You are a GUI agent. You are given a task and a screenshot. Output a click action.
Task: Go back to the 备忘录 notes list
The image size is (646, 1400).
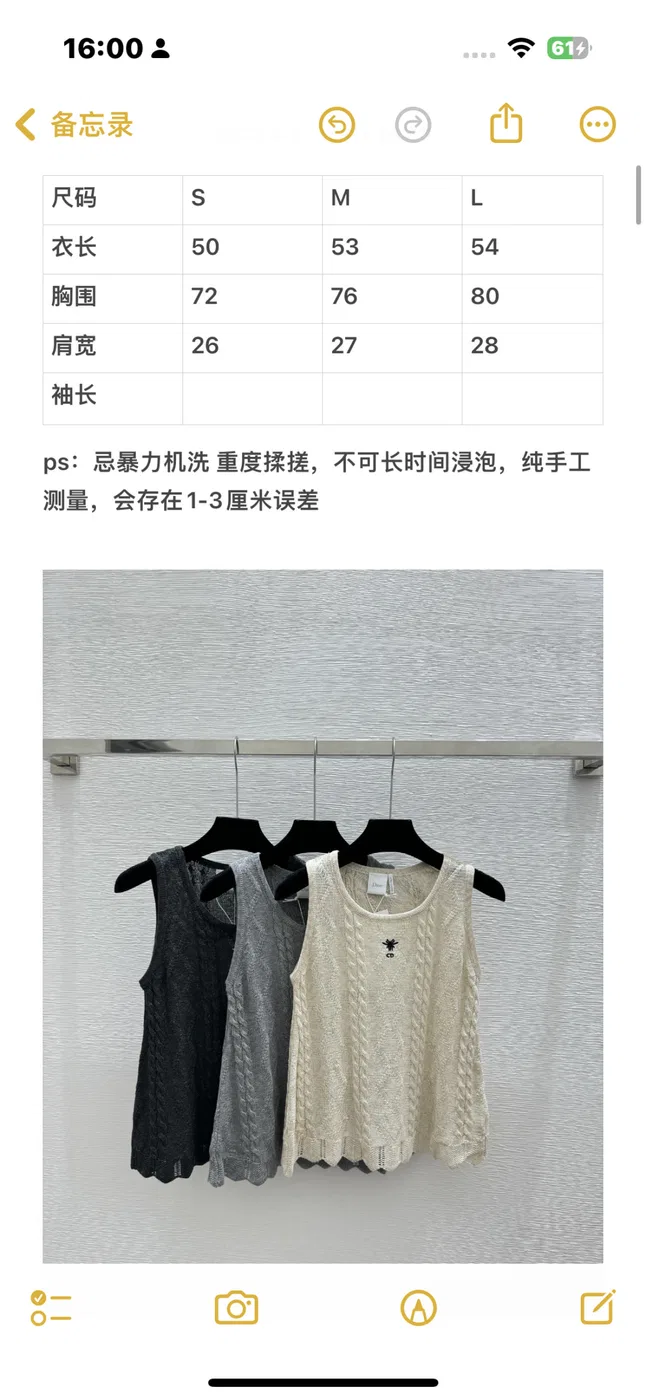tap(74, 125)
